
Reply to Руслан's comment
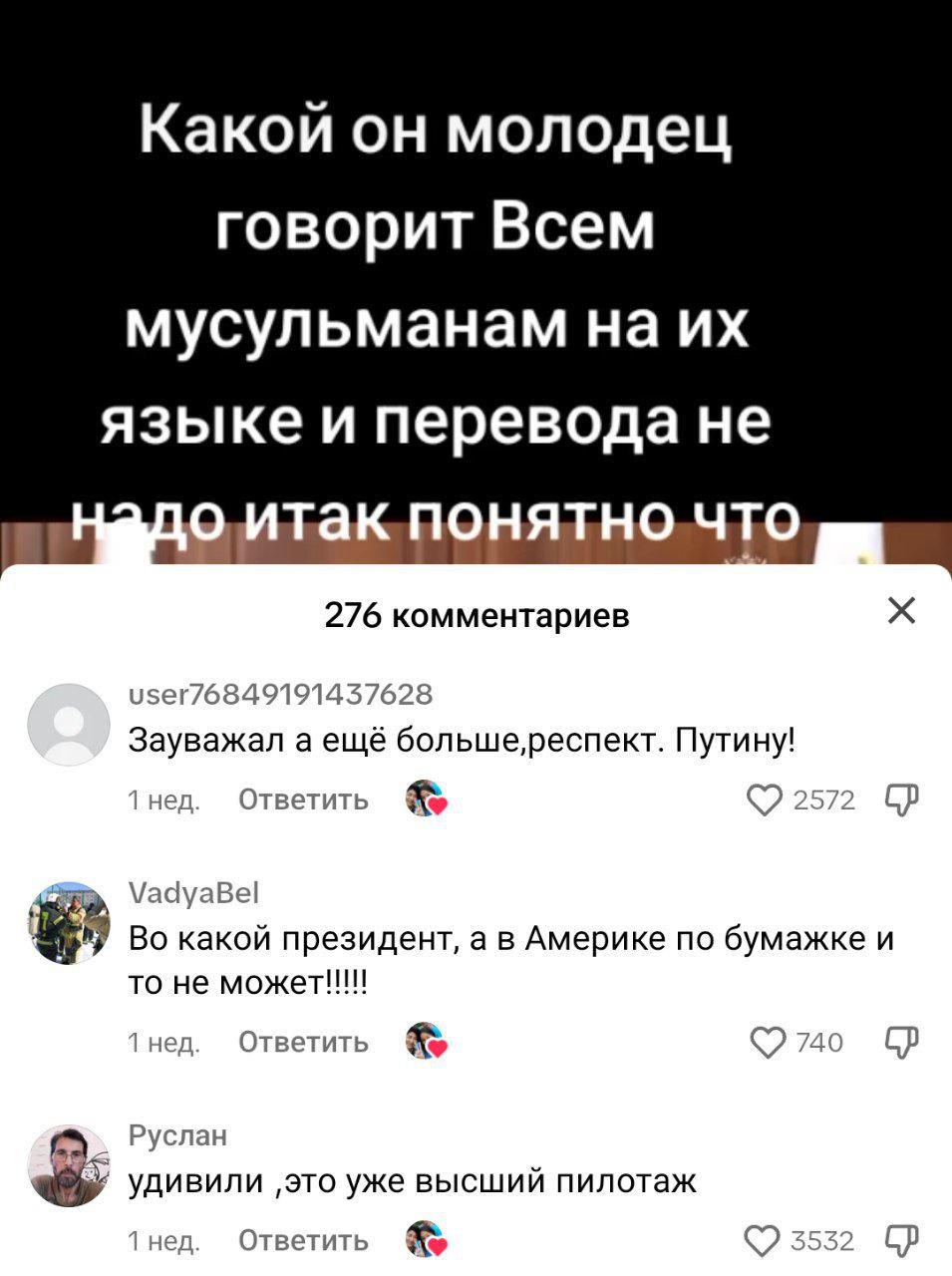[x=304, y=1240]
